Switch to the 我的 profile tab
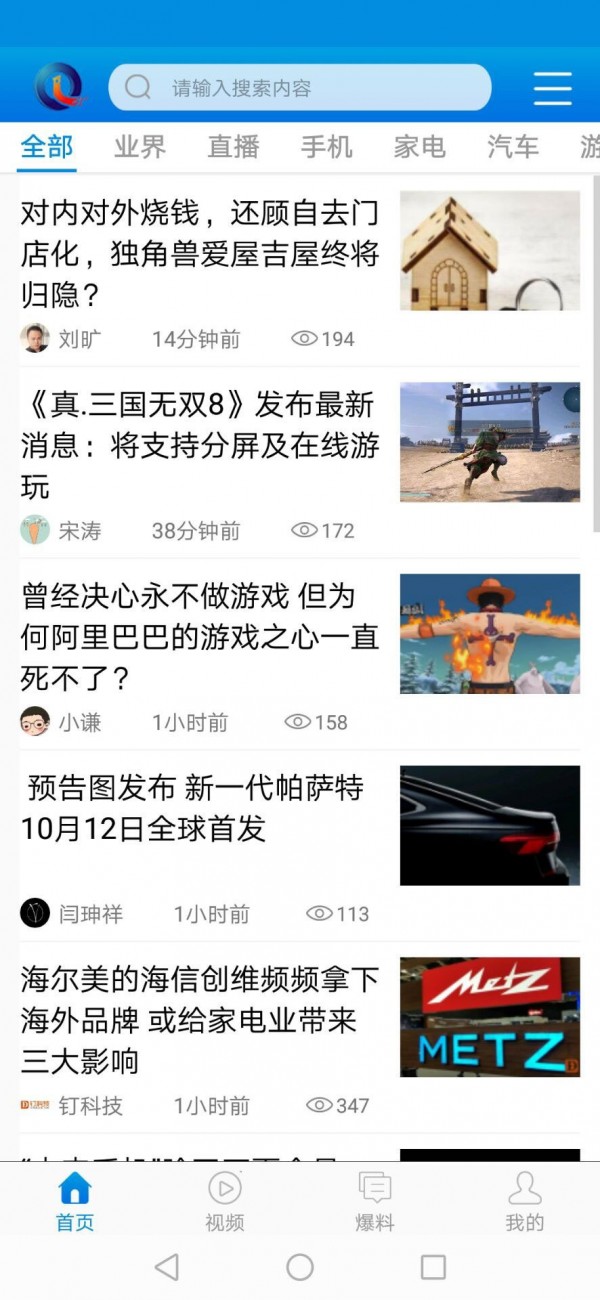 pos(524,1201)
